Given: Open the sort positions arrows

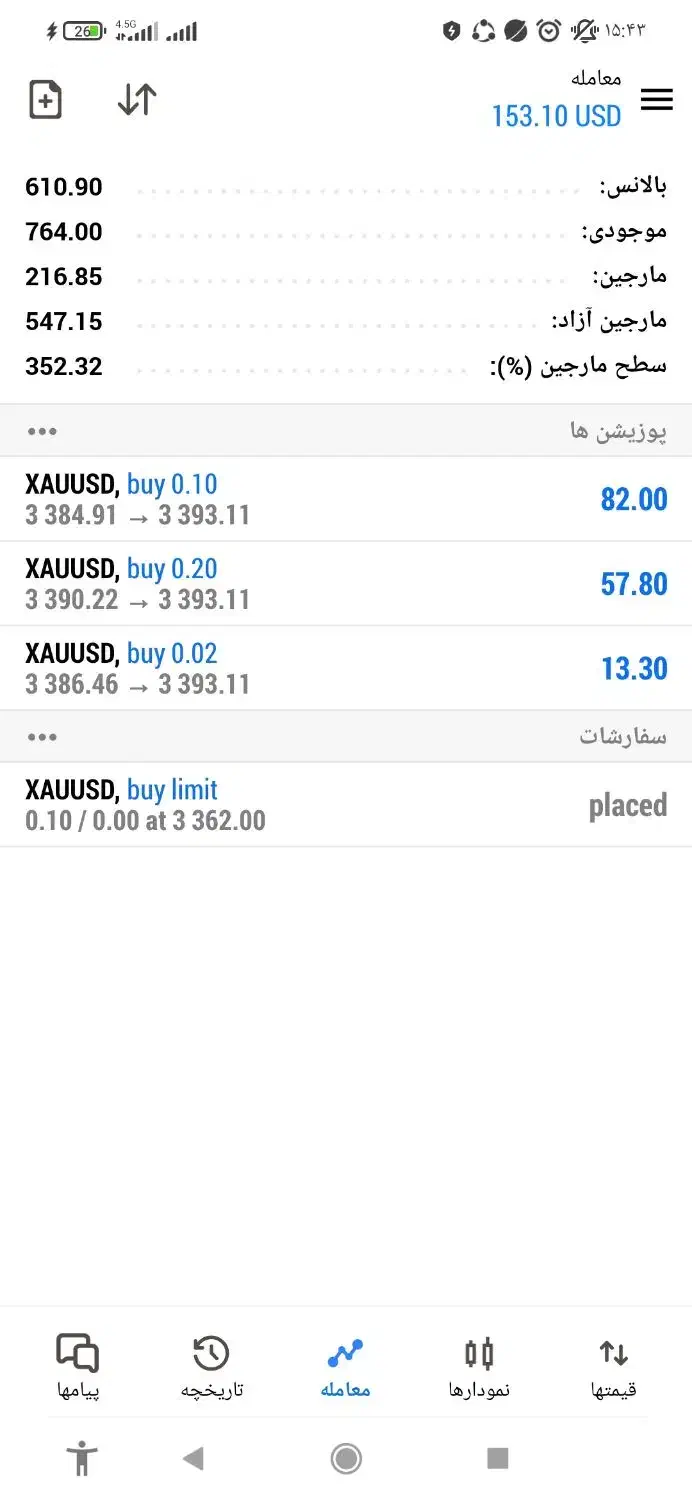Looking at the screenshot, I should pos(137,100).
